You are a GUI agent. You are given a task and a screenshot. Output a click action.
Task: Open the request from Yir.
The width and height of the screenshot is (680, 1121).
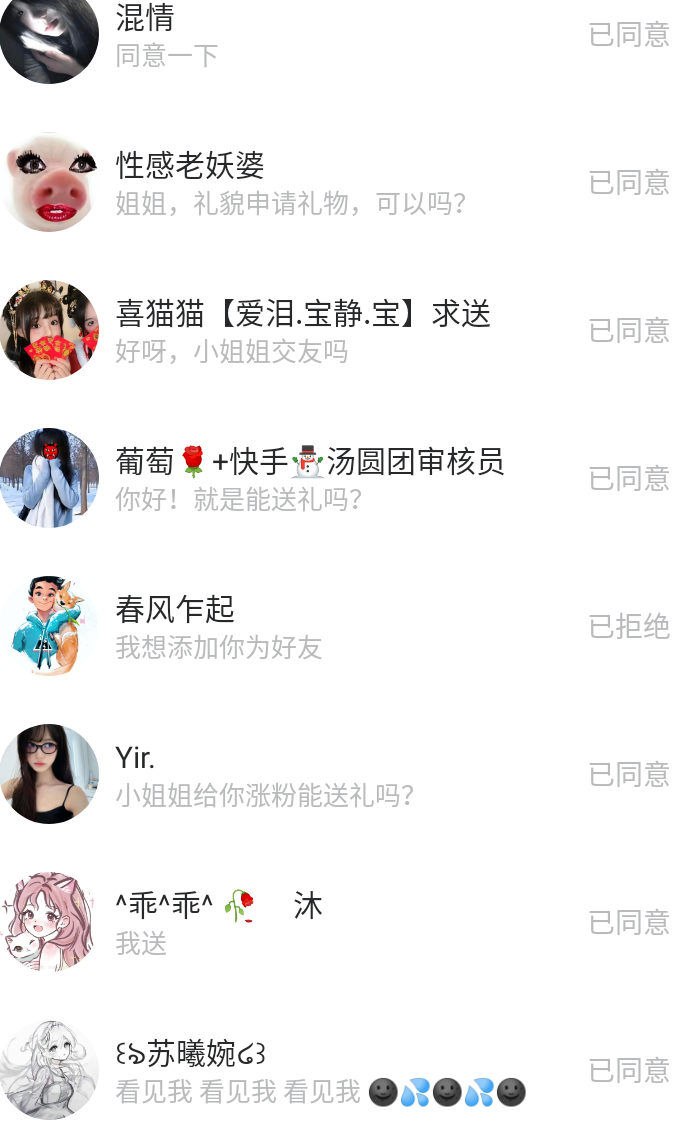(300, 775)
